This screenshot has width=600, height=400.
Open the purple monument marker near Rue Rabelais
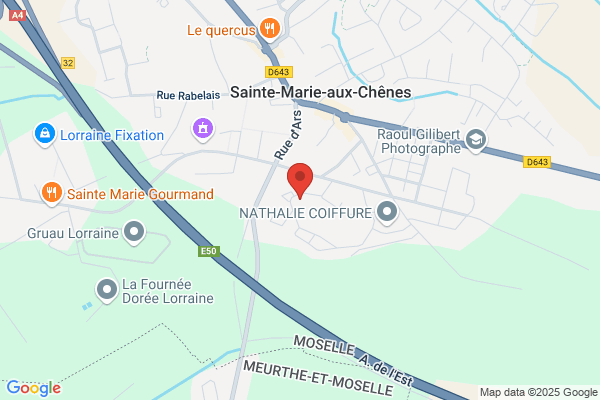click(x=203, y=129)
